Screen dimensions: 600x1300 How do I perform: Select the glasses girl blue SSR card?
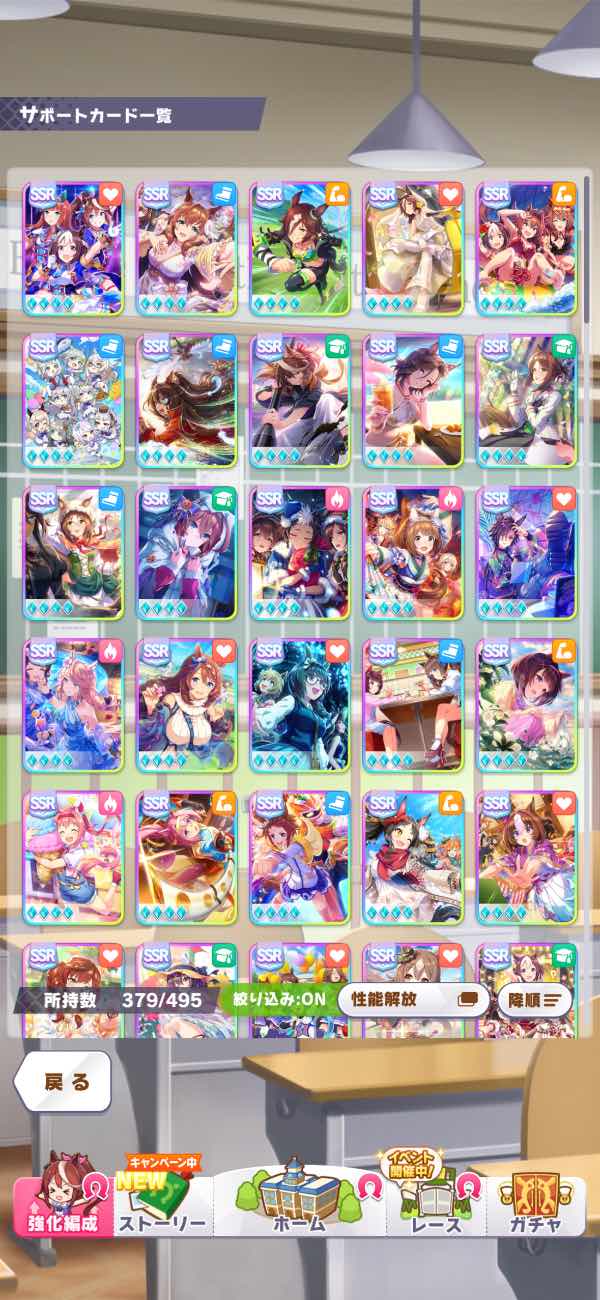[300, 705]
